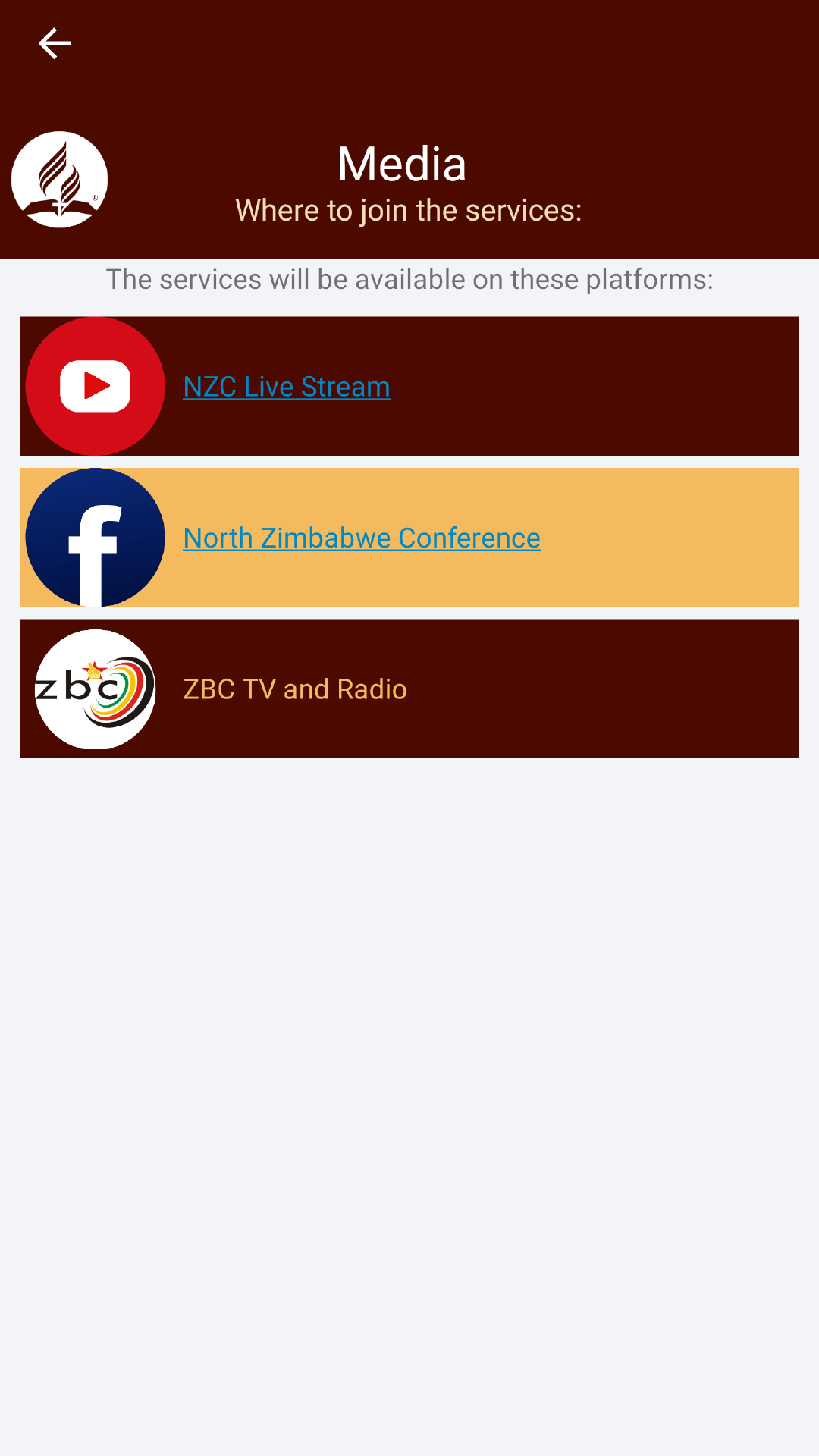
Task: Open the NZC Live Stream link
Action: click(x=287, y=387)
